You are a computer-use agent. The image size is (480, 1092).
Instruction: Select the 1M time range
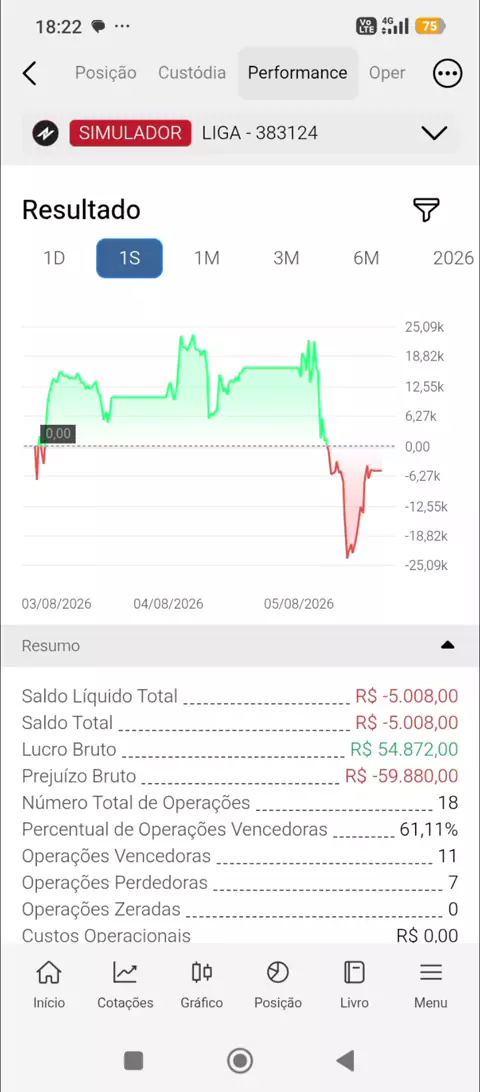(x=207, y=258)
